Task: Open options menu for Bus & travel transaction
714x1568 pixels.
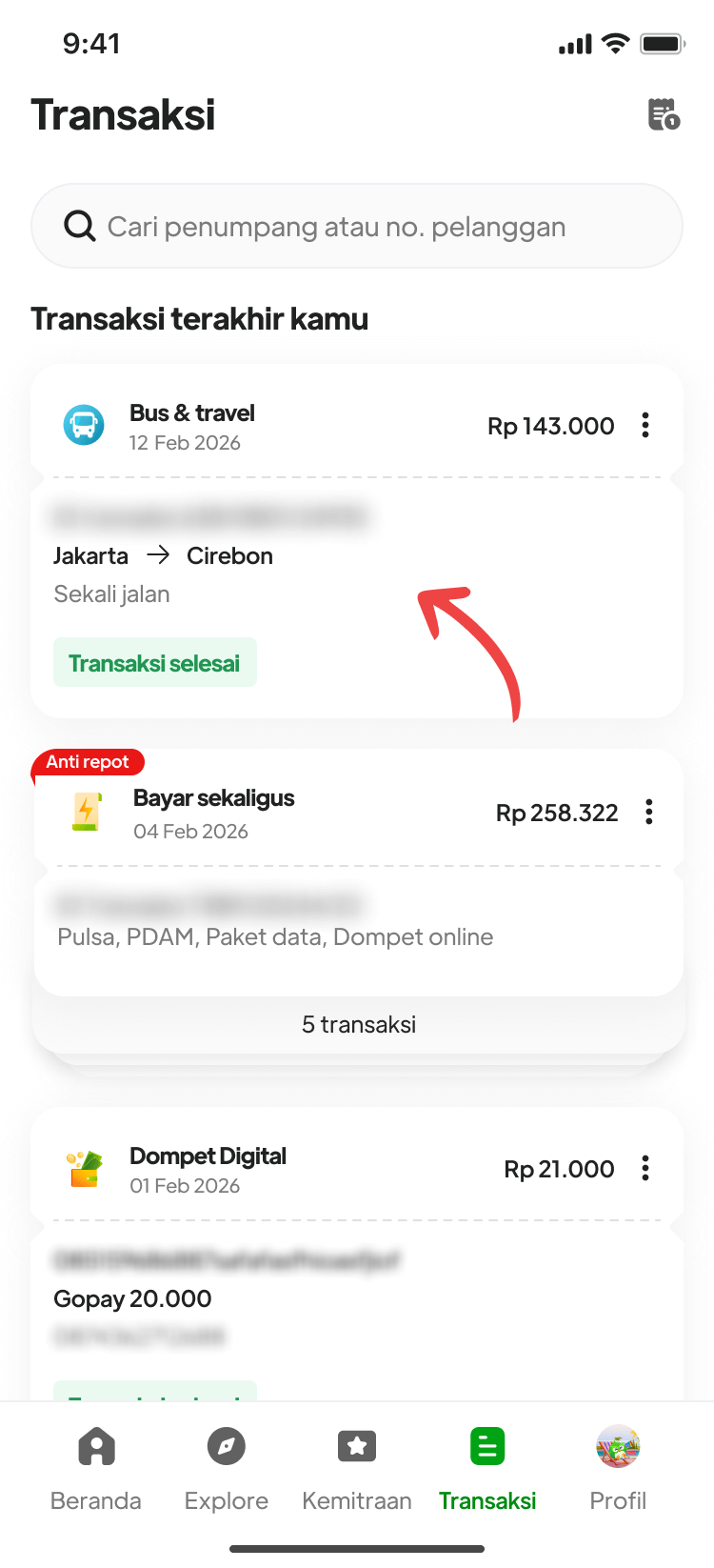Action: 645,425
